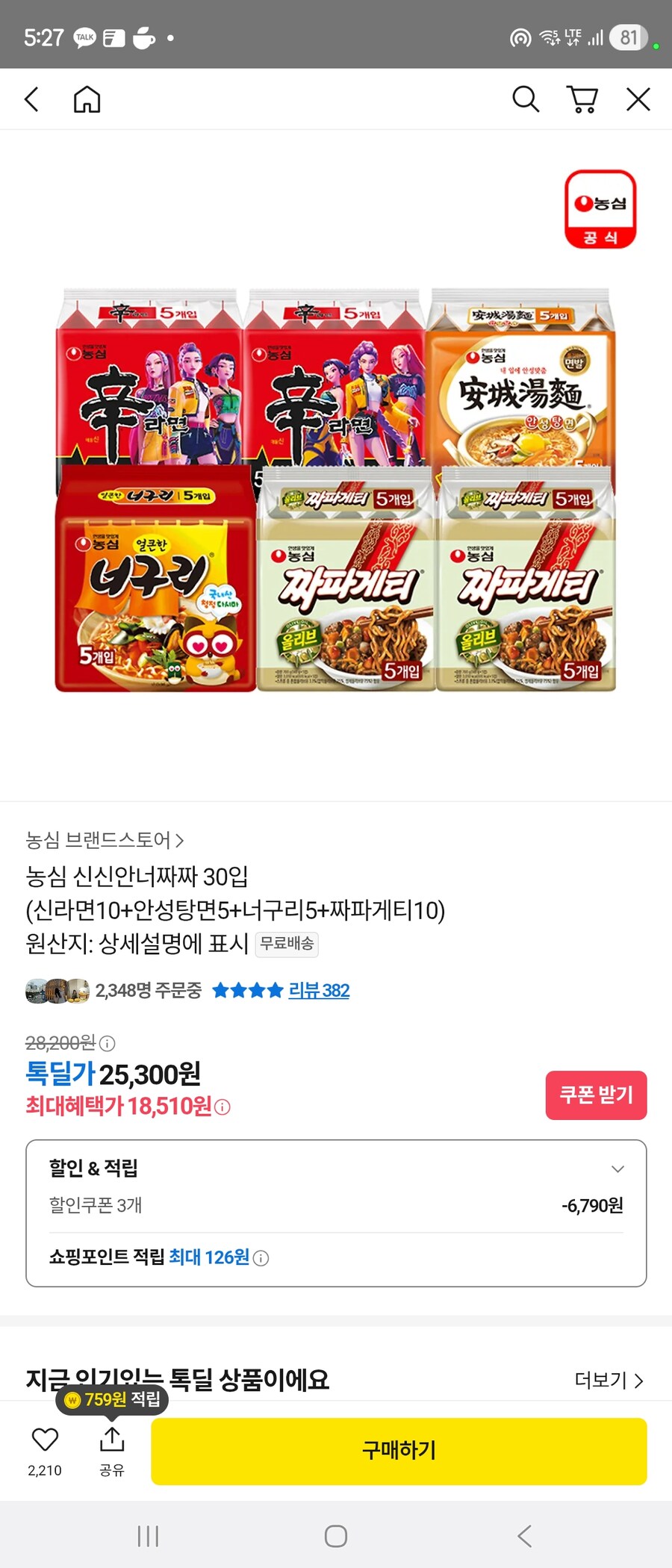Screen dimensions: 672x1568
Task: Tap the home icon in navigation bar
Action: point(87,99)
